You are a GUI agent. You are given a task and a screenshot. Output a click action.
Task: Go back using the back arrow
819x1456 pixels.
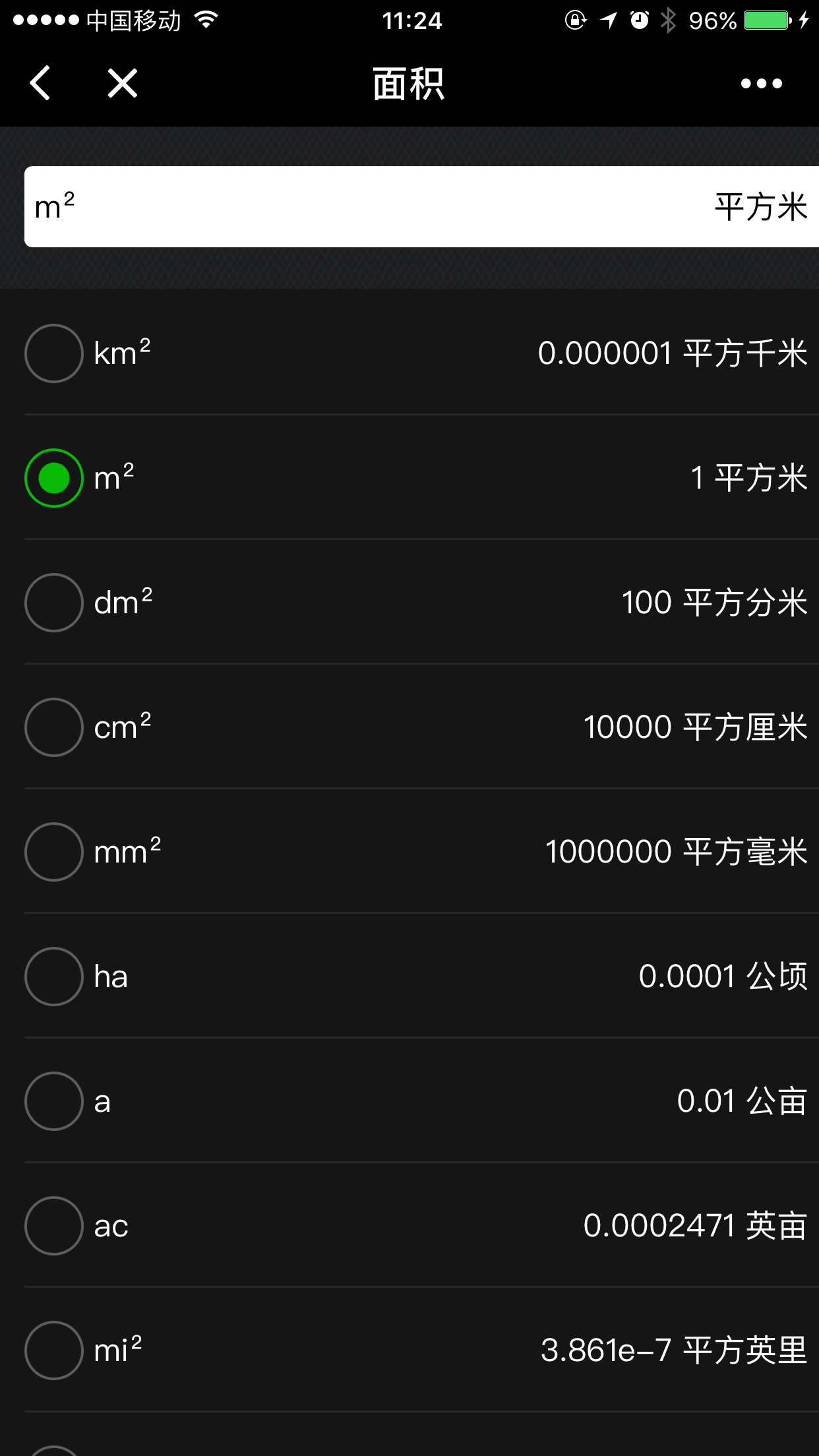41,84
